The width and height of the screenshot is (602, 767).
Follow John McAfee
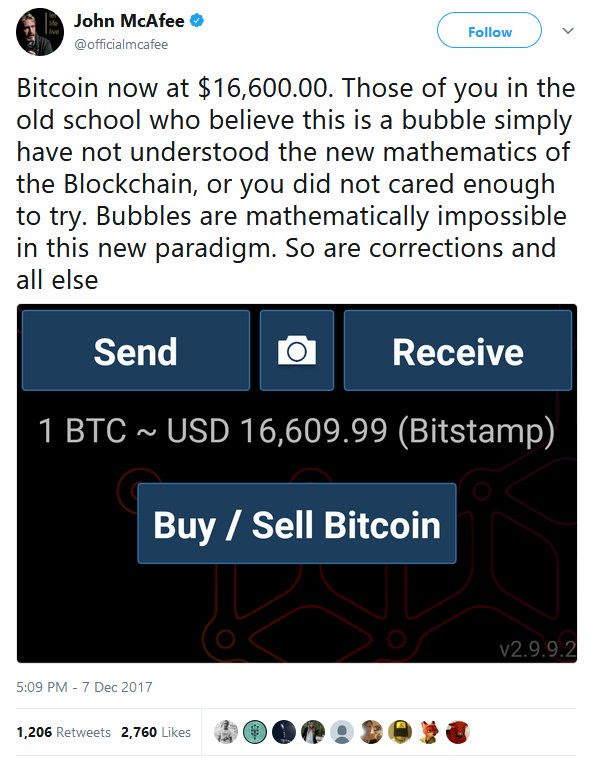(489, 32)
